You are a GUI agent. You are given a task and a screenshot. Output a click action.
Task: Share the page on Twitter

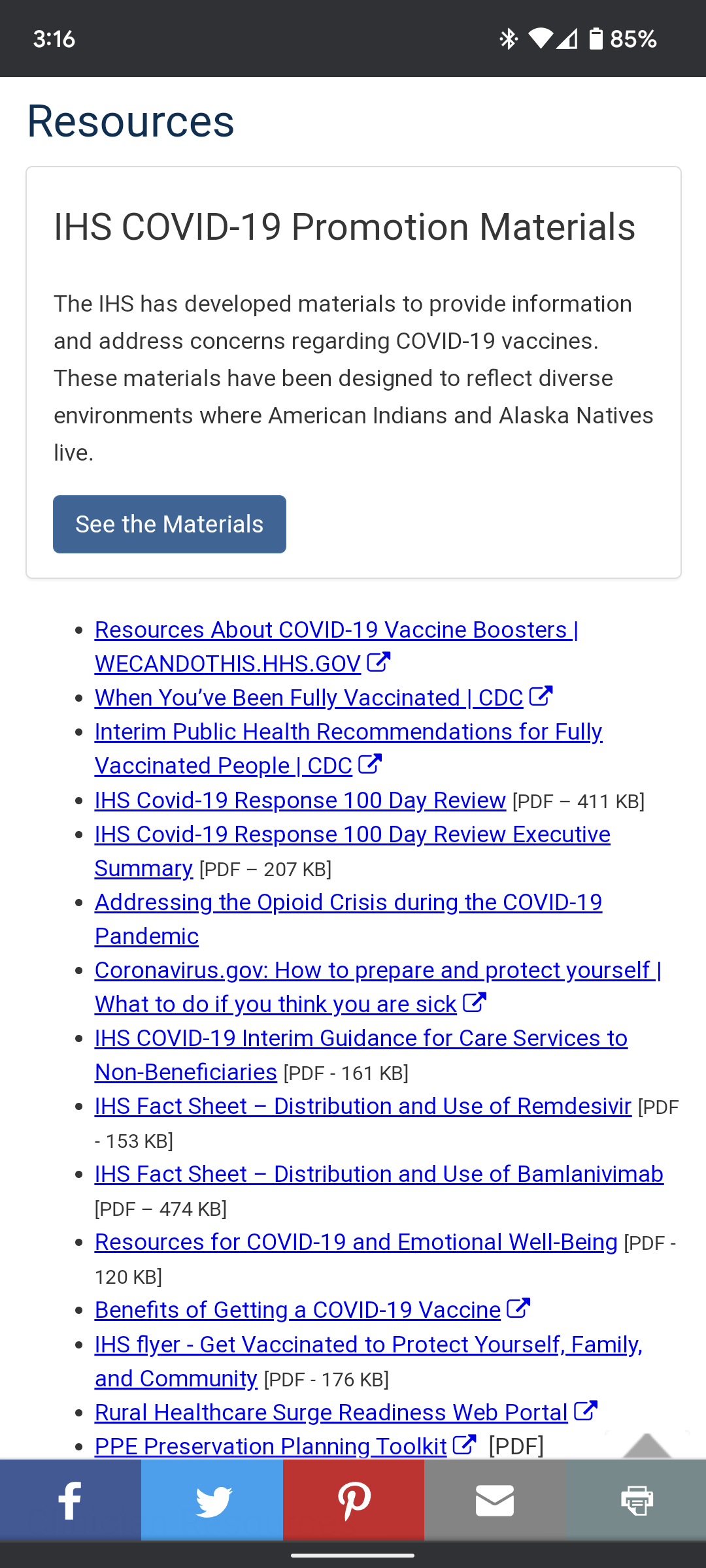click(211, 1499)
